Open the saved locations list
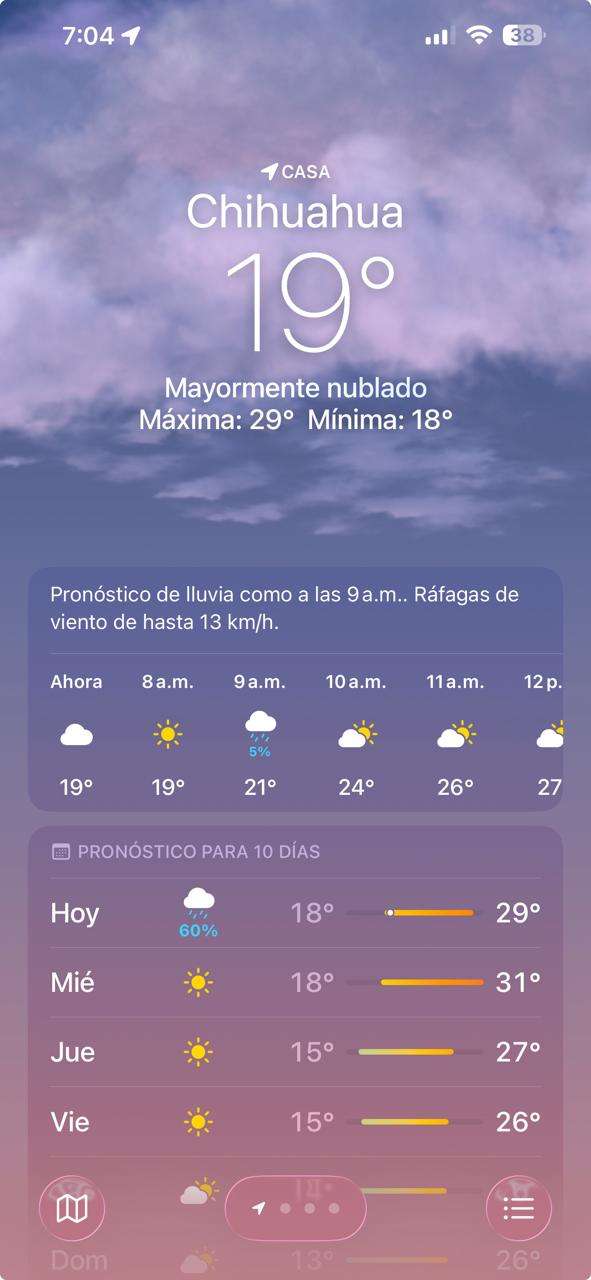 [x=518, y=1209]
